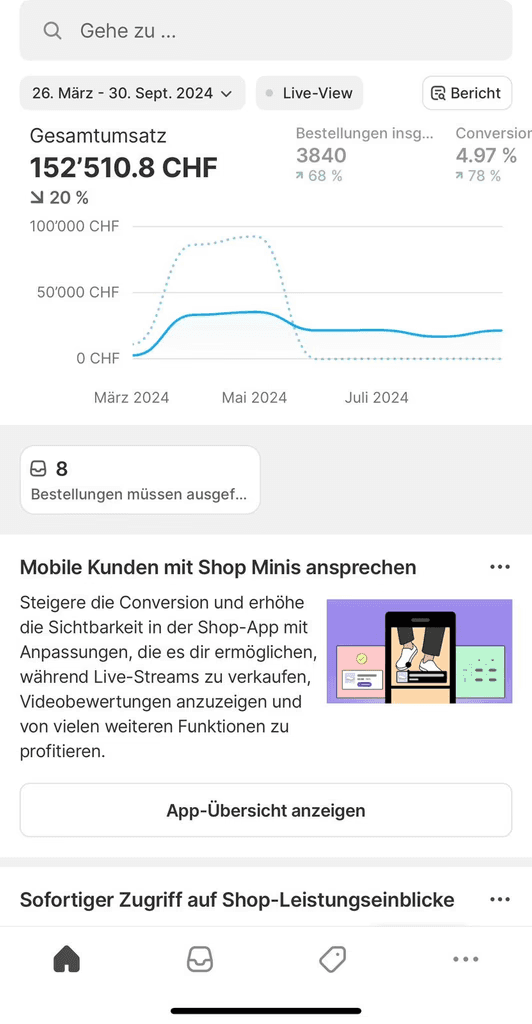Select the Conversion rate metric
The width and height of the screenshot is (532, 1024).
(493, 155)
